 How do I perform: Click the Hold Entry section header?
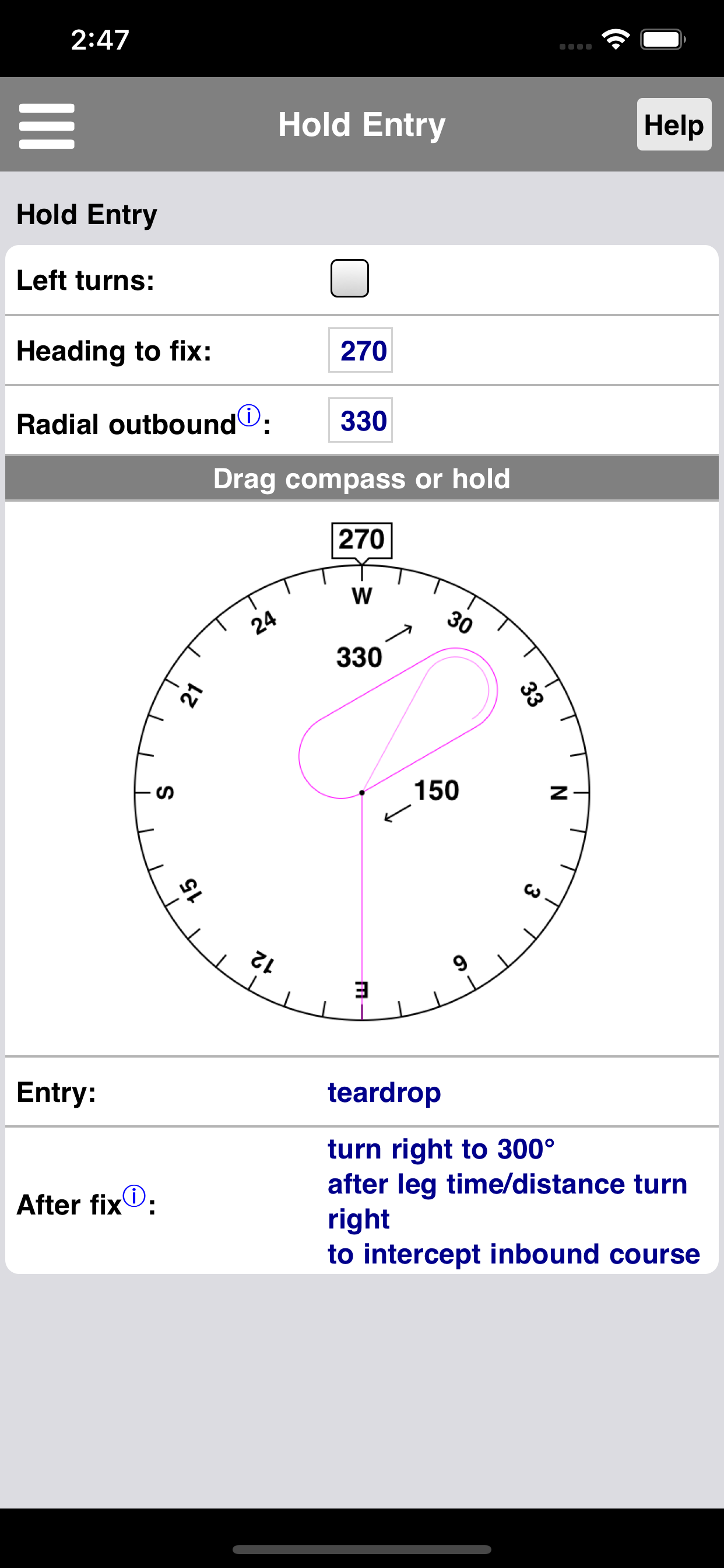[86, 213]
